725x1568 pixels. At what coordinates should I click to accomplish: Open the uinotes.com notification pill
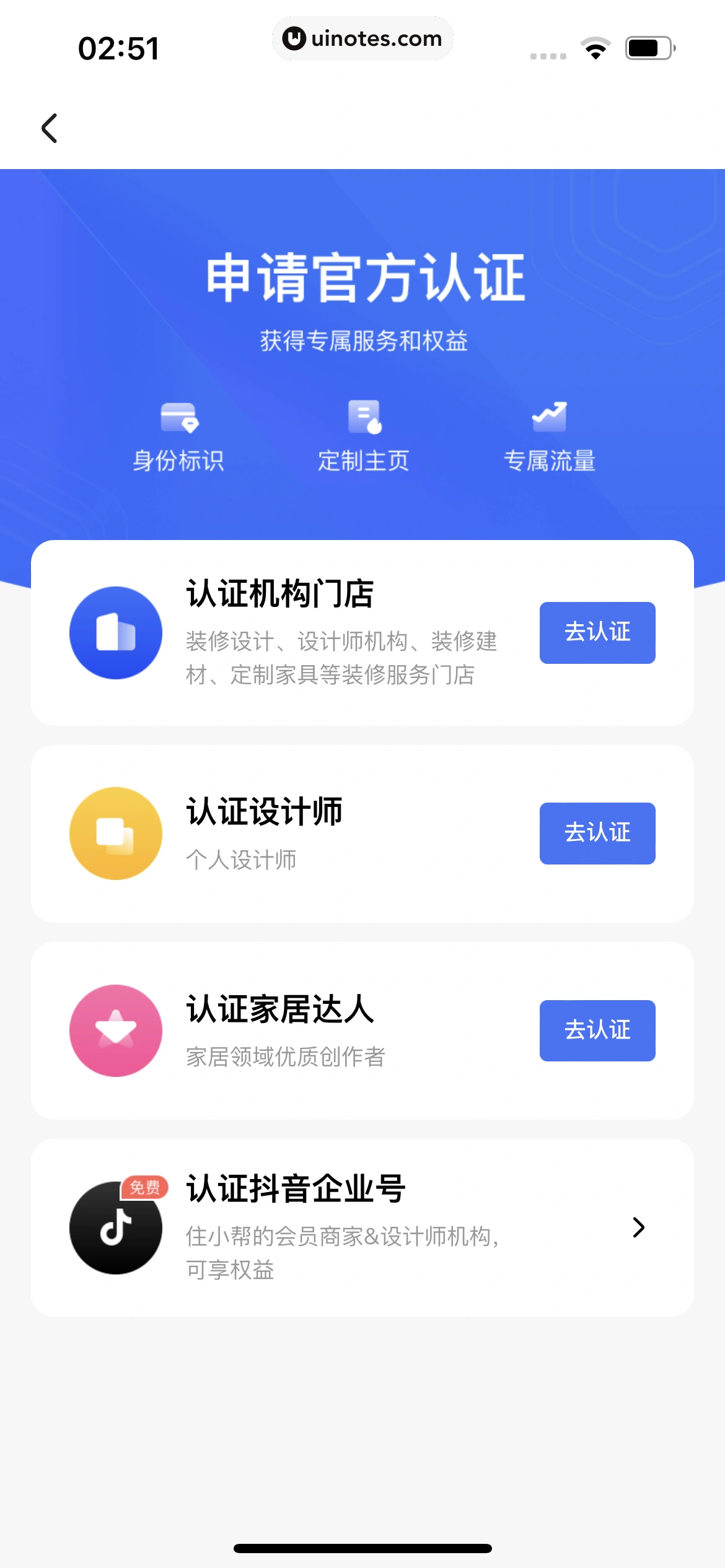pos(362,38)
